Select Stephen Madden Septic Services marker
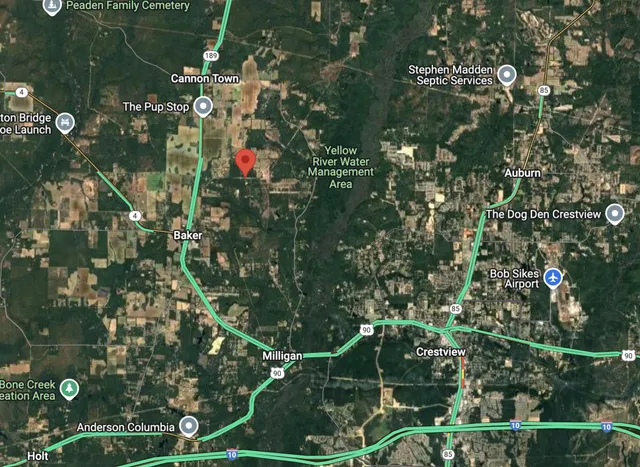640x467 pixels. (507, 75)
